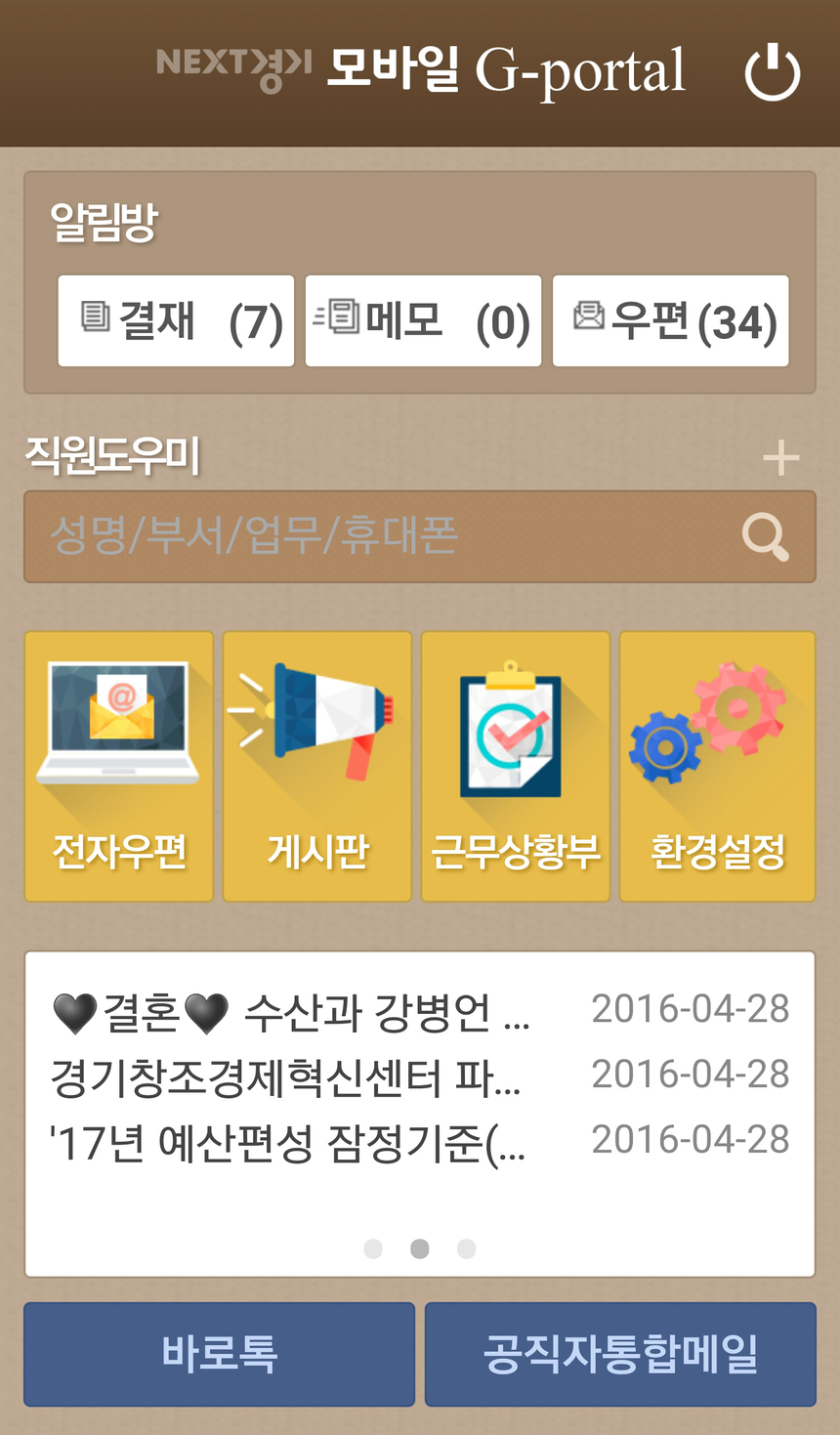Tap the plus icon next to 직원도우미
This screenshot has width=840, height=1435.
780,457
